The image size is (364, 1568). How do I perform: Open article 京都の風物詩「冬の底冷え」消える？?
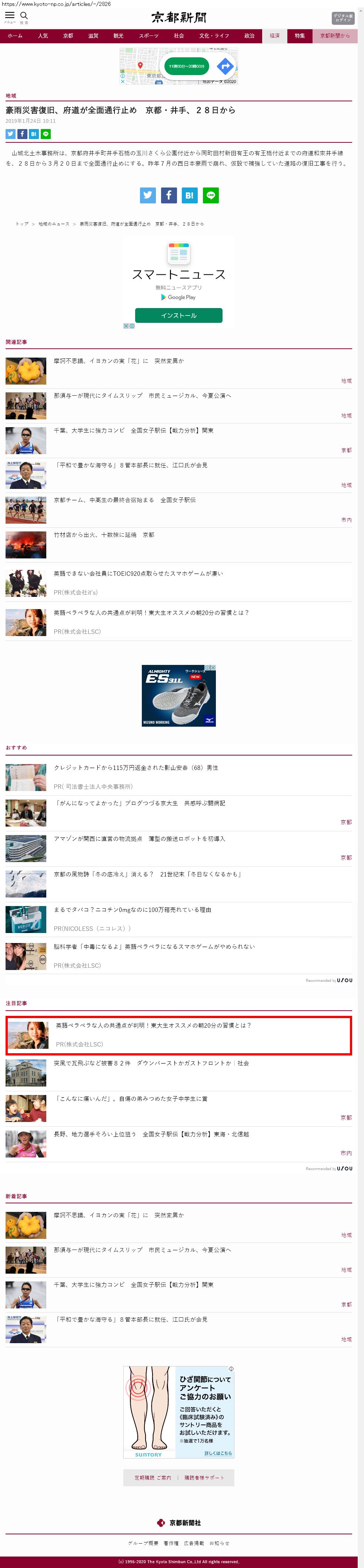coord(147,874)
